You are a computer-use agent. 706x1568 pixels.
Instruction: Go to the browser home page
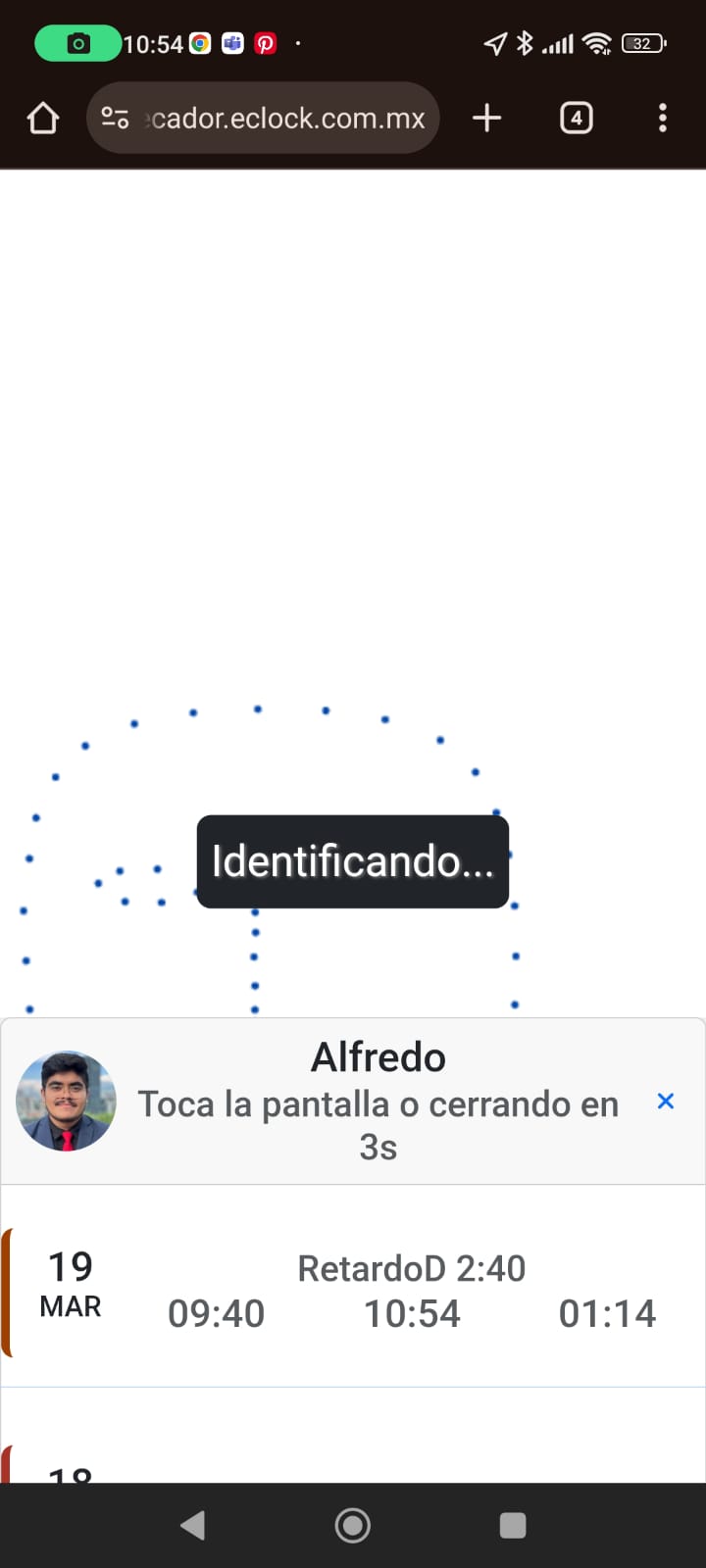pos(42,119)
